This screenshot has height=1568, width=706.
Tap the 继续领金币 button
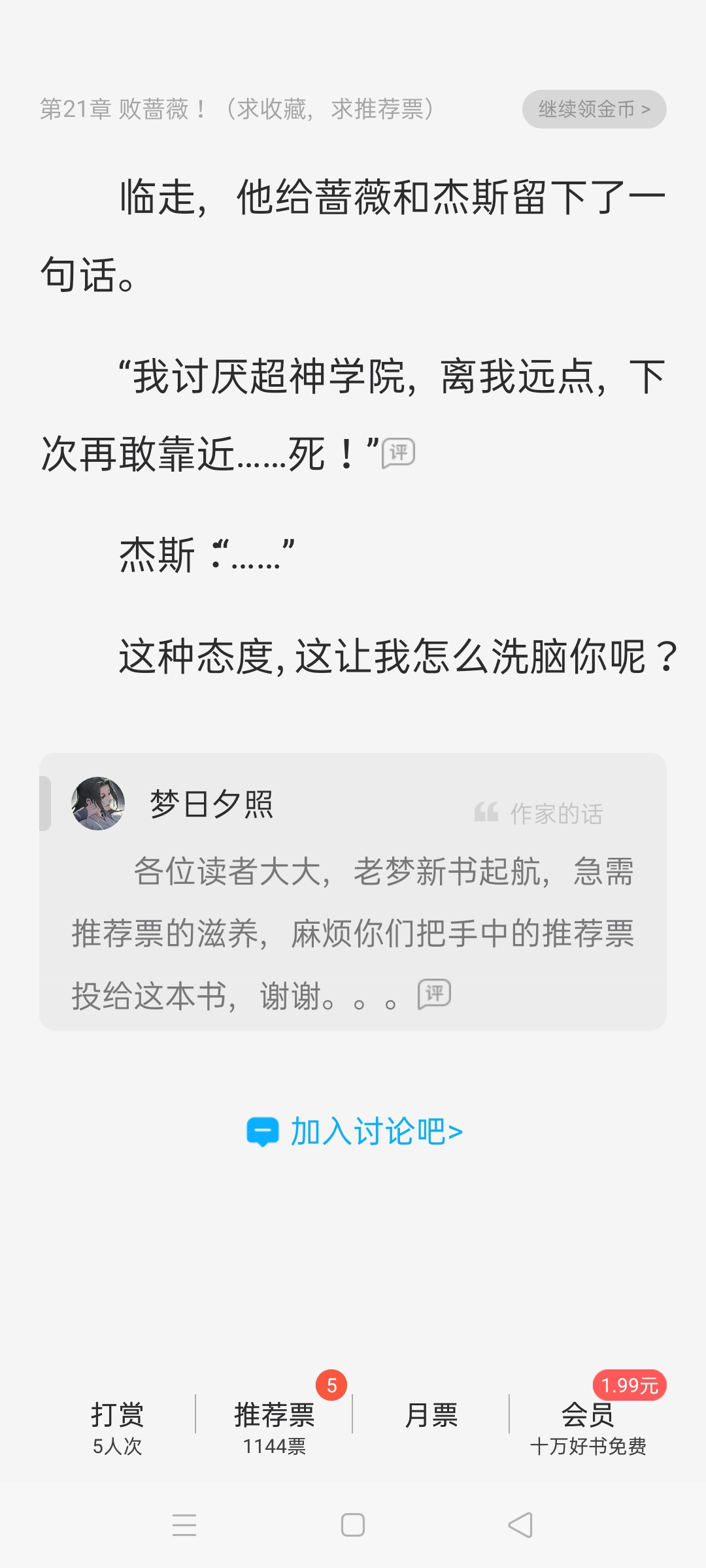(x=594, y=109)
